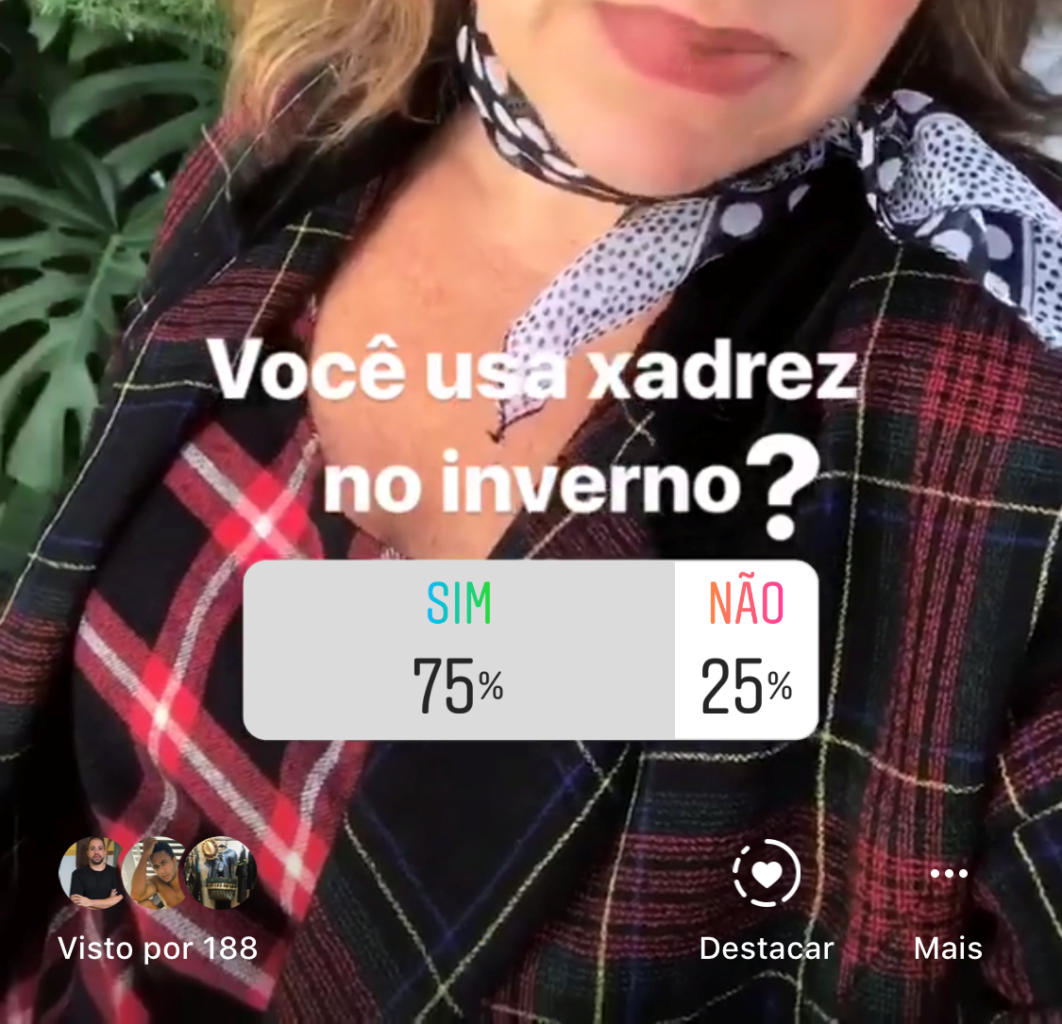Tap Destacar to highlight this story

point(766,898)
